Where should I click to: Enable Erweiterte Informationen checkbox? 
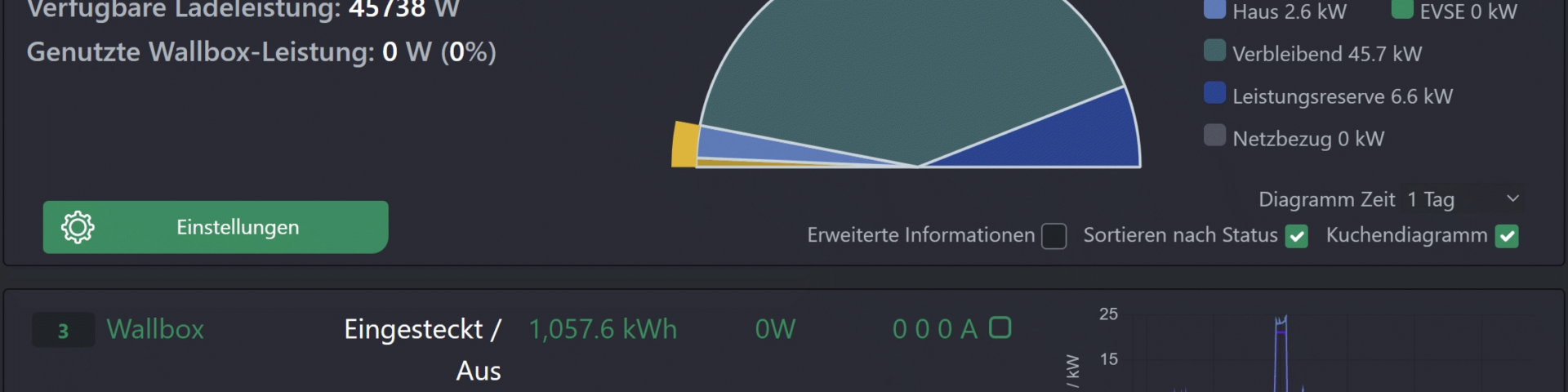click(1054, 236)
